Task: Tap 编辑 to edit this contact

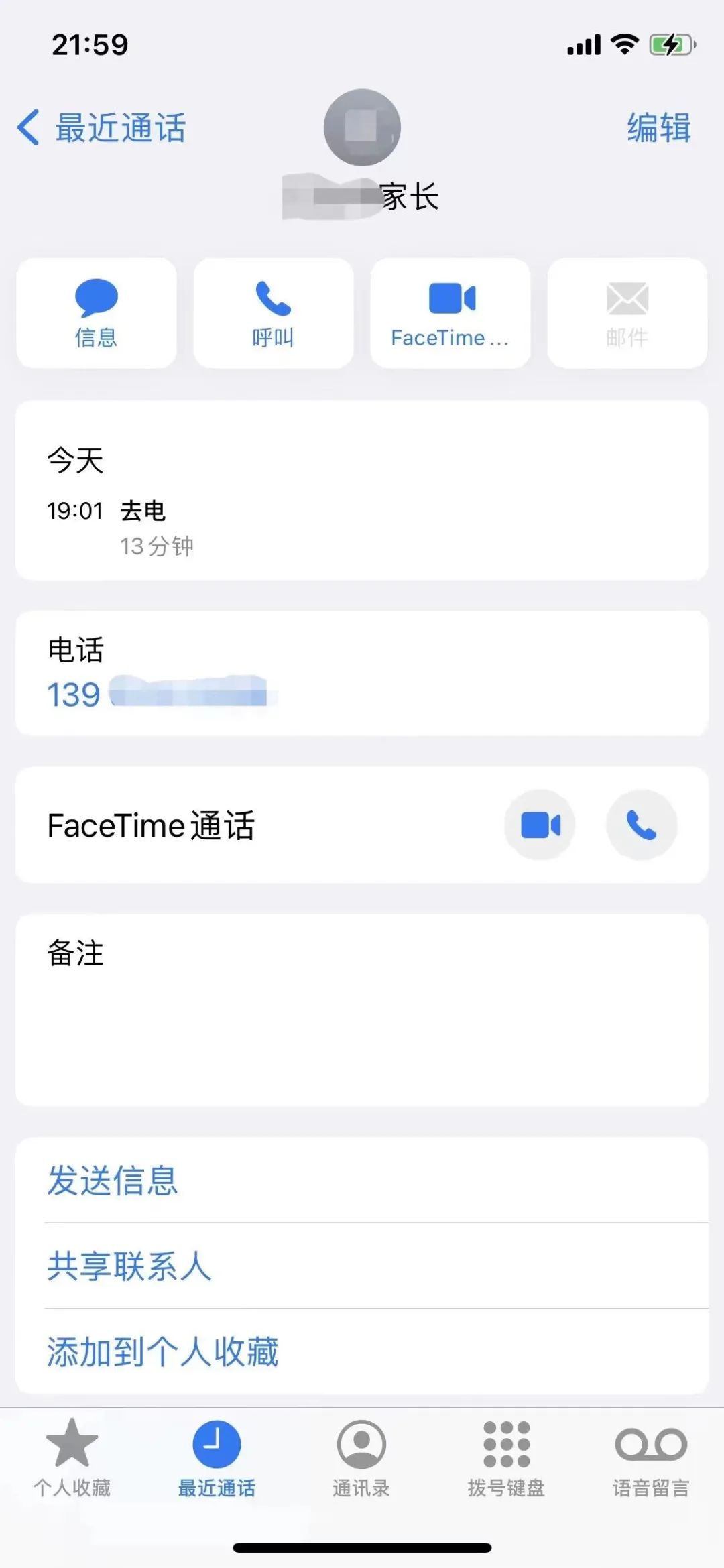Action: tap(659, 127)
